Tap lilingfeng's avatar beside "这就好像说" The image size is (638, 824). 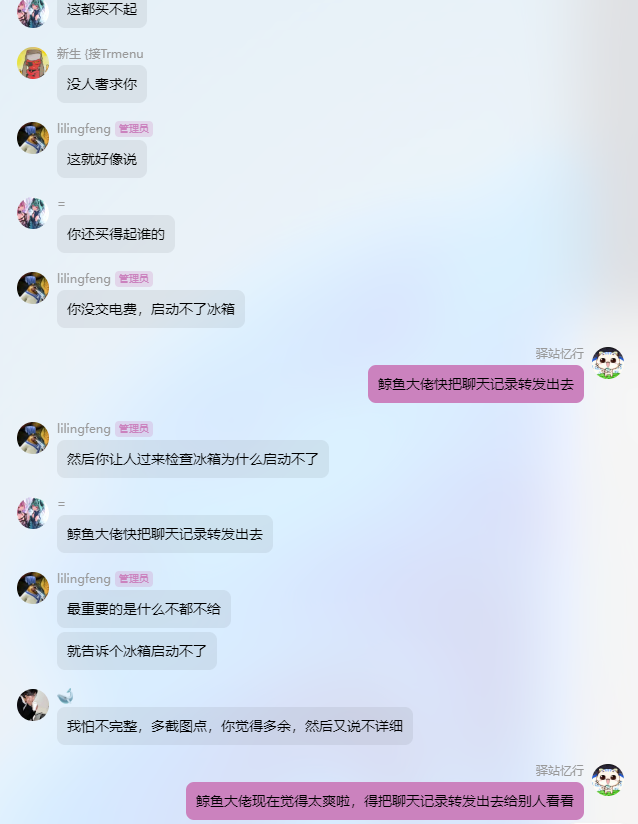(x=33, y=138)
